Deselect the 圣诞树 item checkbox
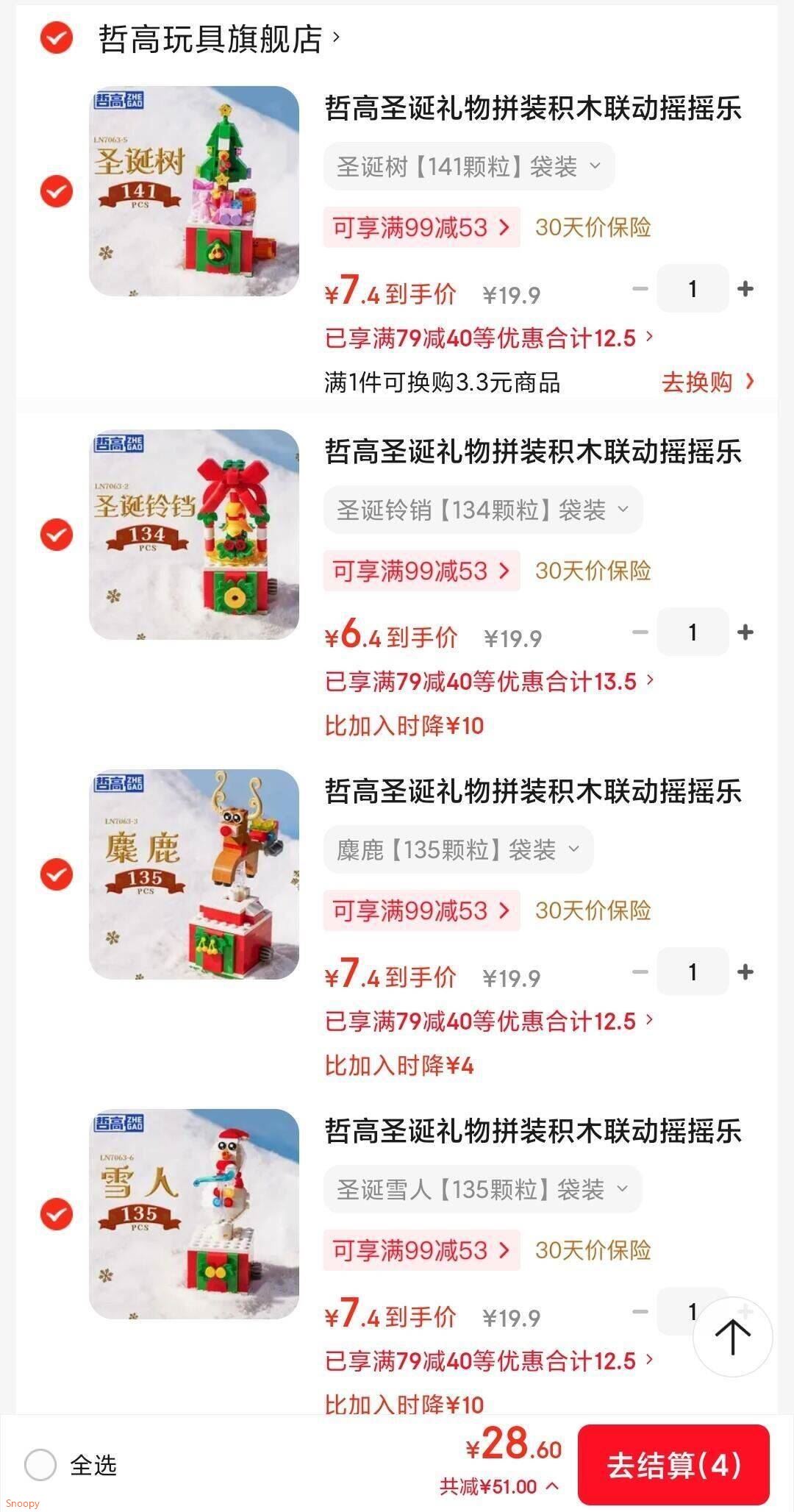Image resolution: width=794 pixels, height=1512 pixels. pyautogui.click(x=57, y=191)
